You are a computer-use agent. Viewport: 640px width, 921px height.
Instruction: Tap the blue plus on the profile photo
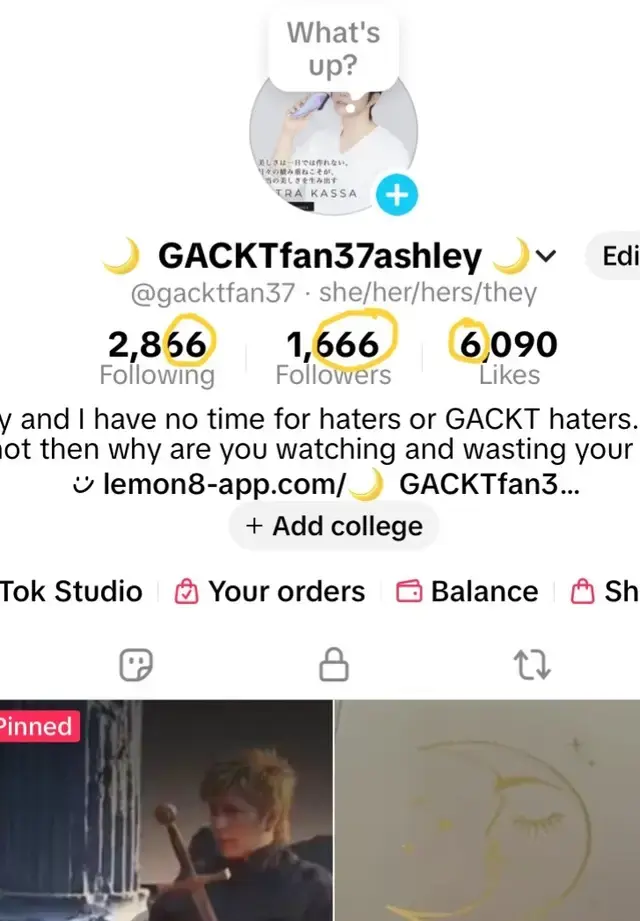coord(397,195)
